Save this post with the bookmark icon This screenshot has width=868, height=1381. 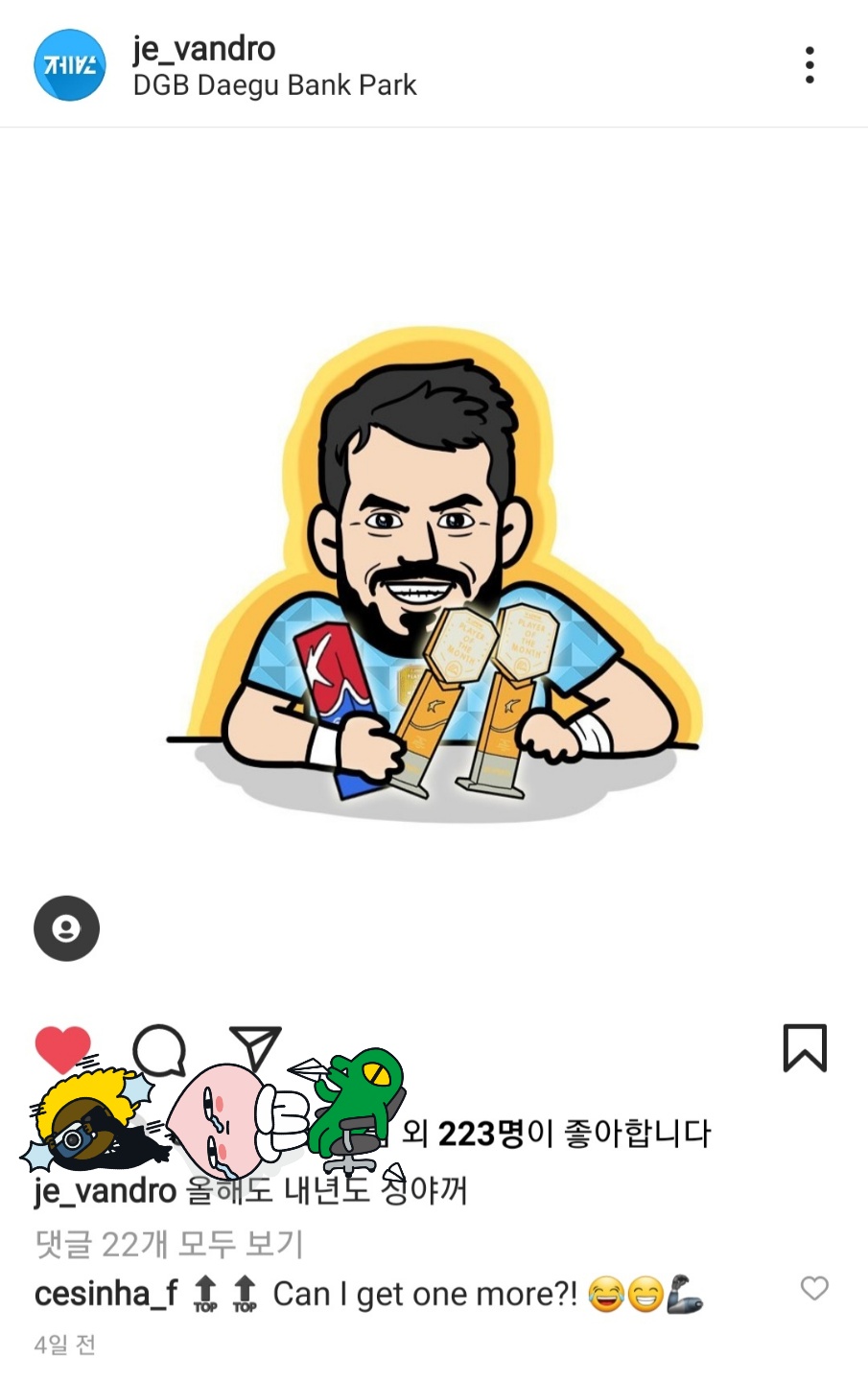tap(804, 1047)
